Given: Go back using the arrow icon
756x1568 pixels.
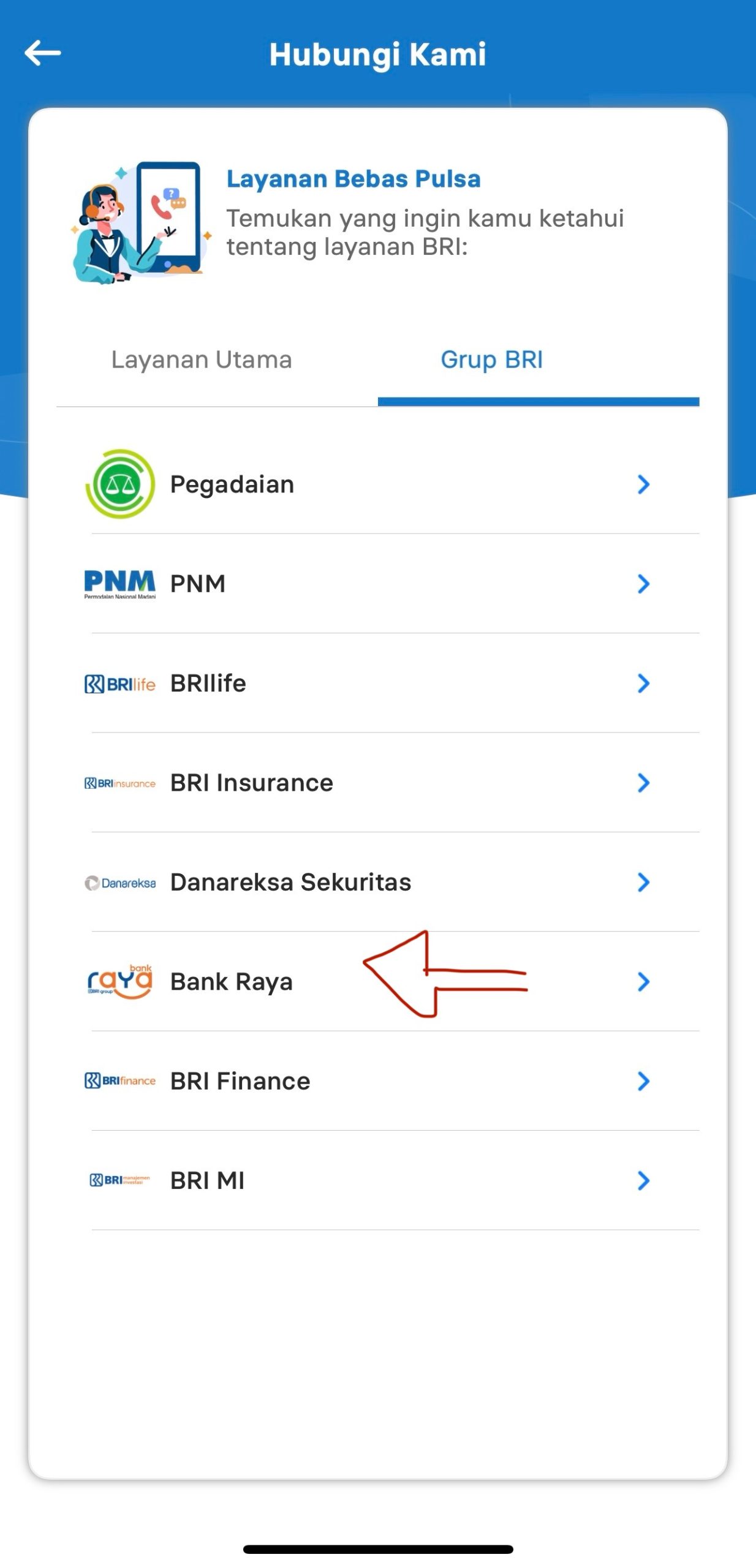Looking at the screenshot, I should (x=42, y=53).
